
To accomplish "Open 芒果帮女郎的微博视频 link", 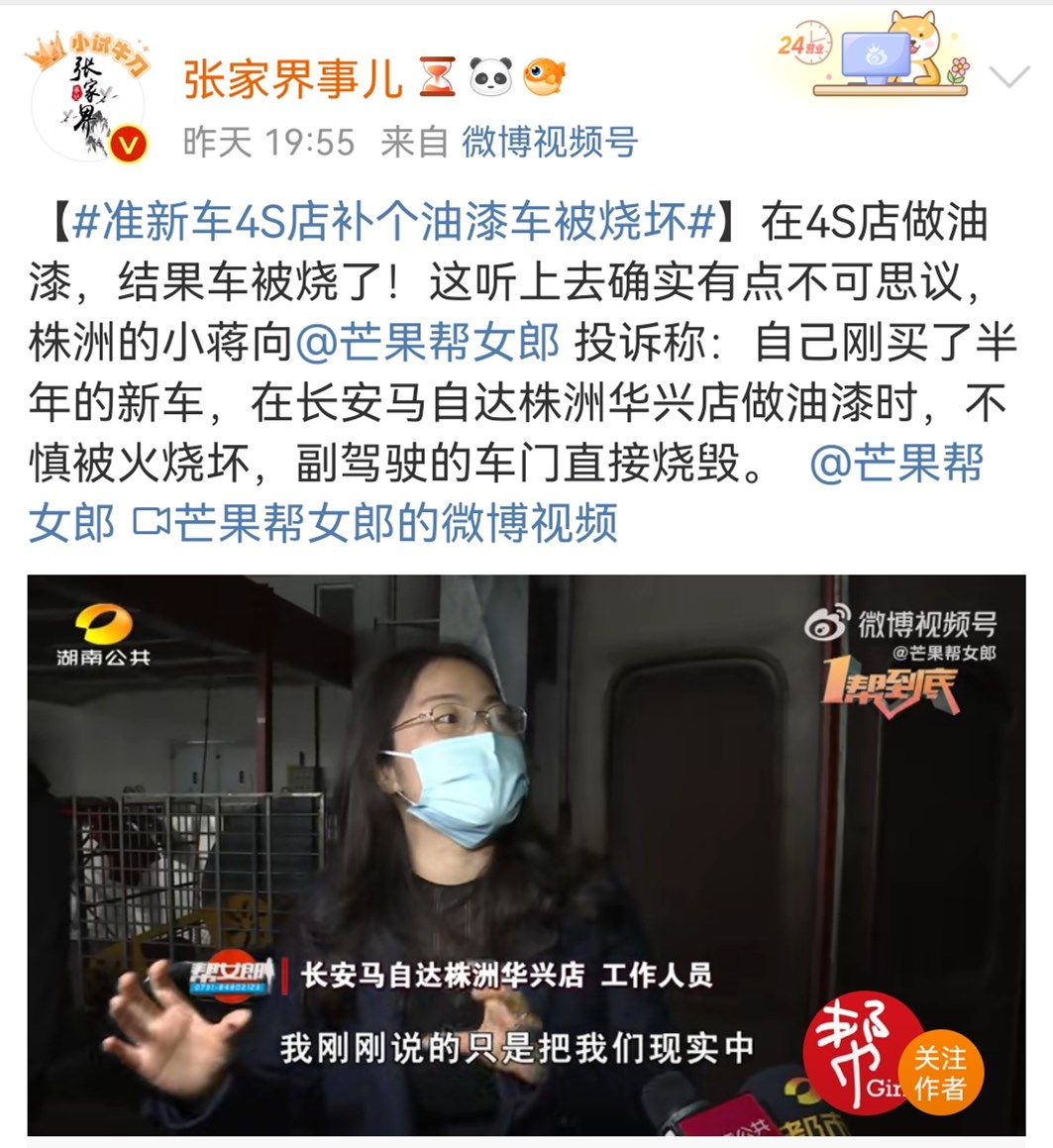I will (x=377, y=523).
